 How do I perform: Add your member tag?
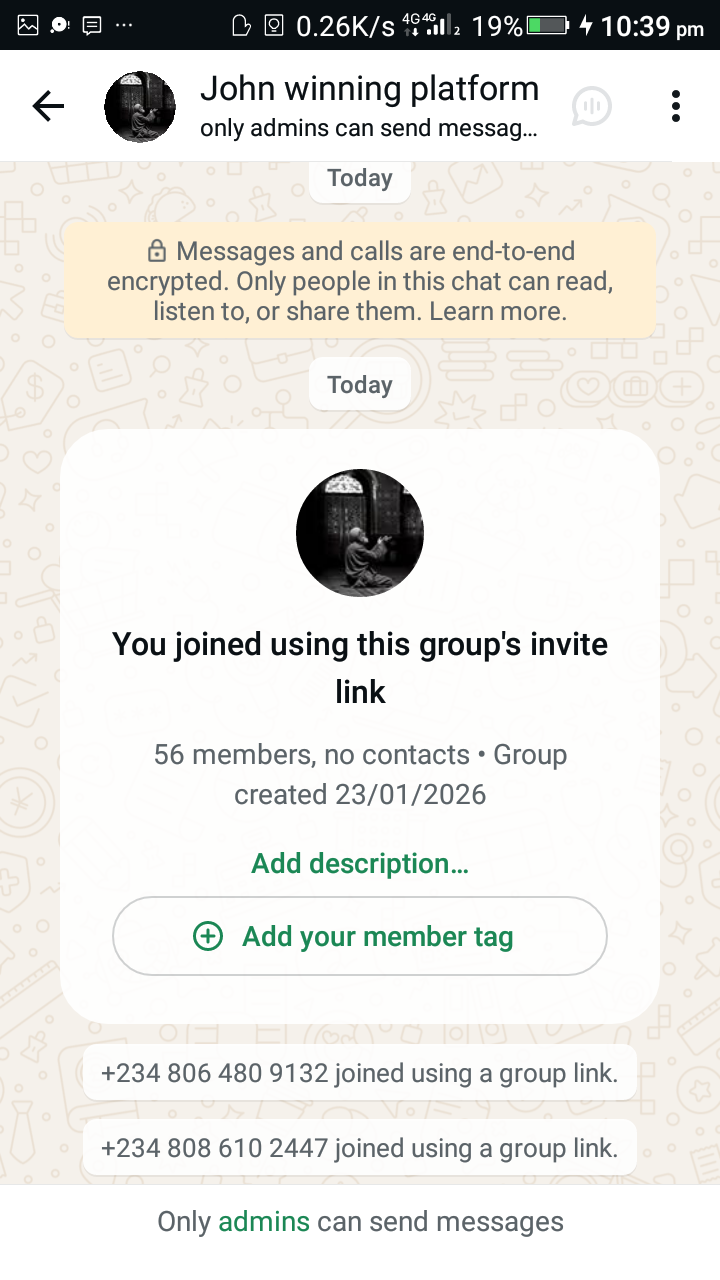pos(360,937)
